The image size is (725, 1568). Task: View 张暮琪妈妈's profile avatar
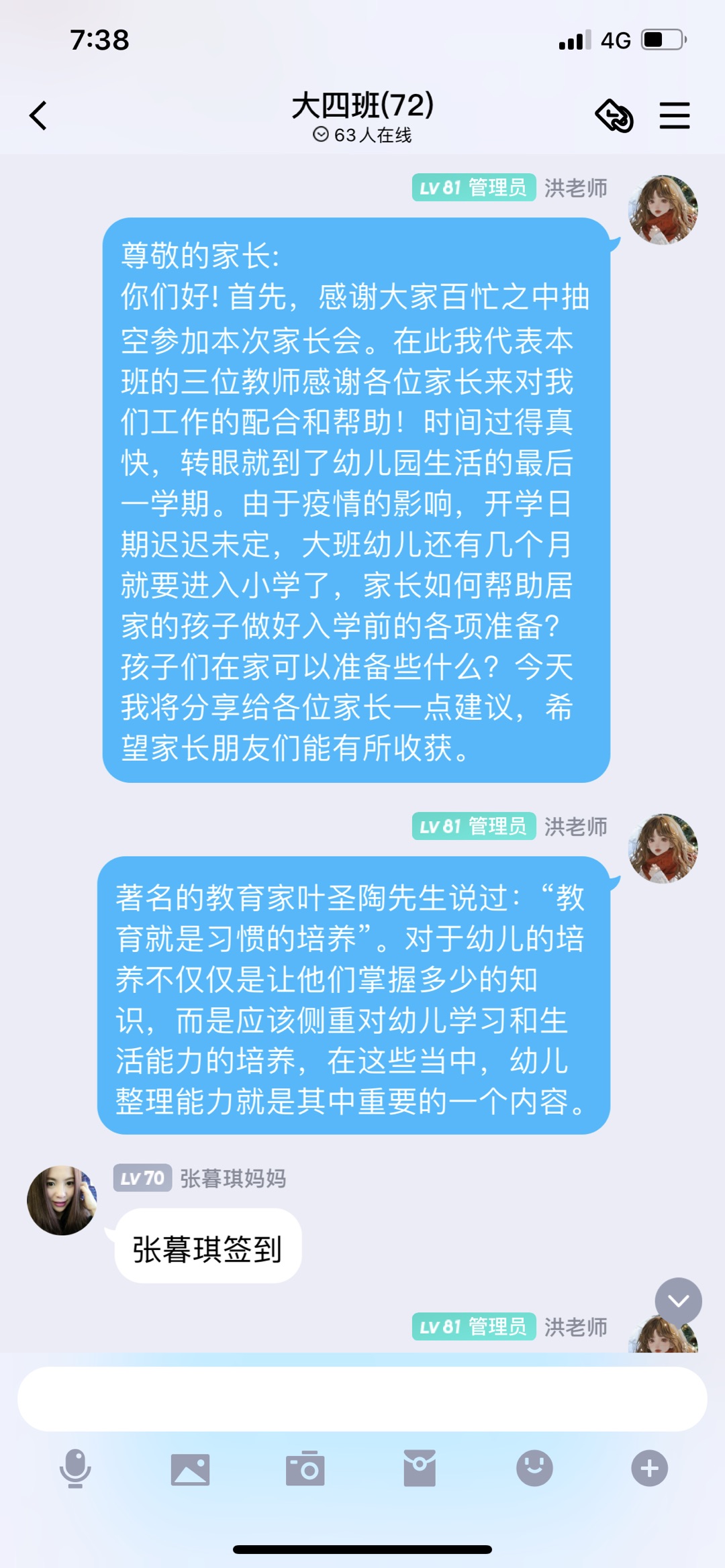[x=62, y=1200]
